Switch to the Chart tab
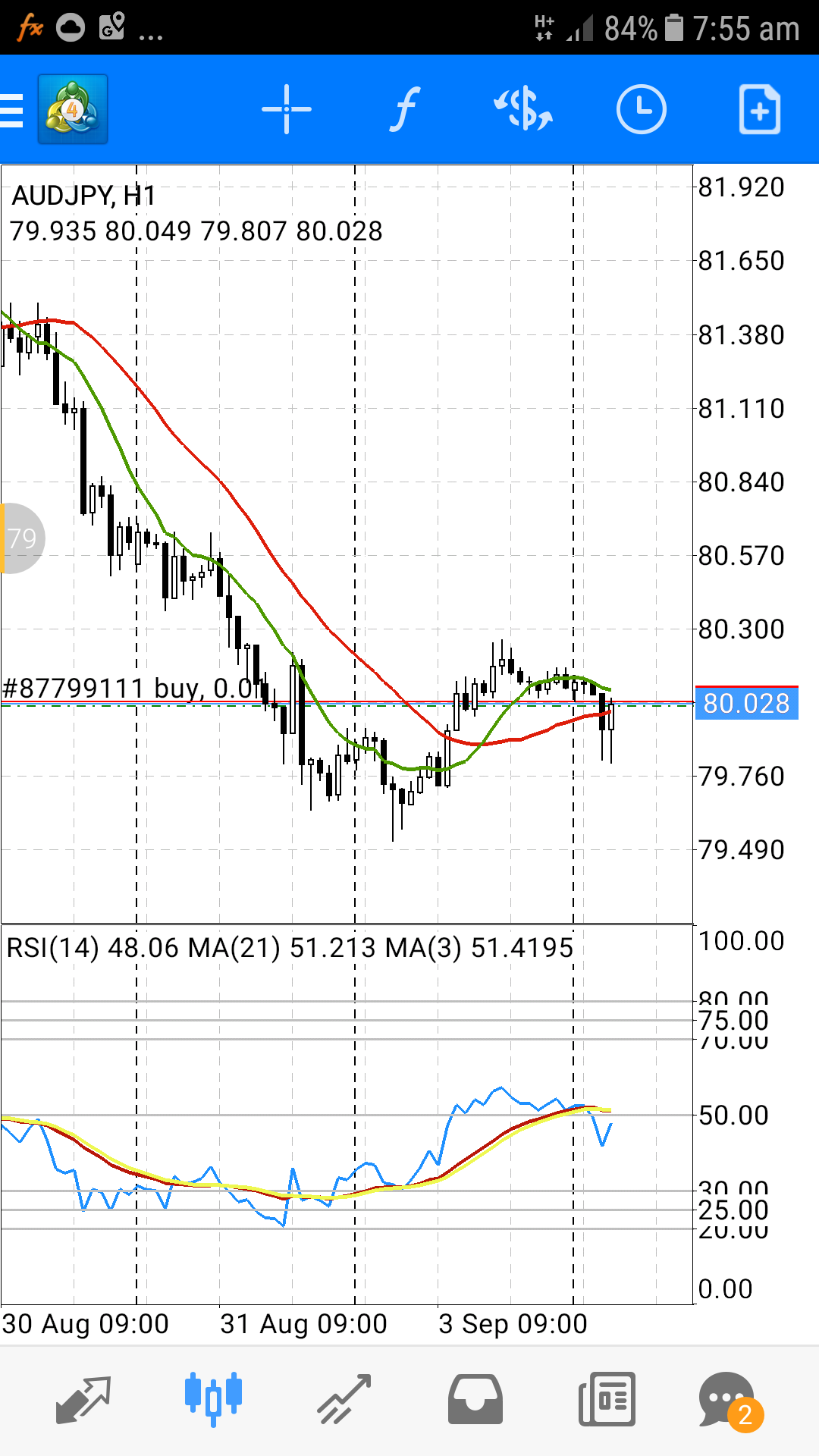The height and width of the screenshot is (1456, 819). [213, 1399]
